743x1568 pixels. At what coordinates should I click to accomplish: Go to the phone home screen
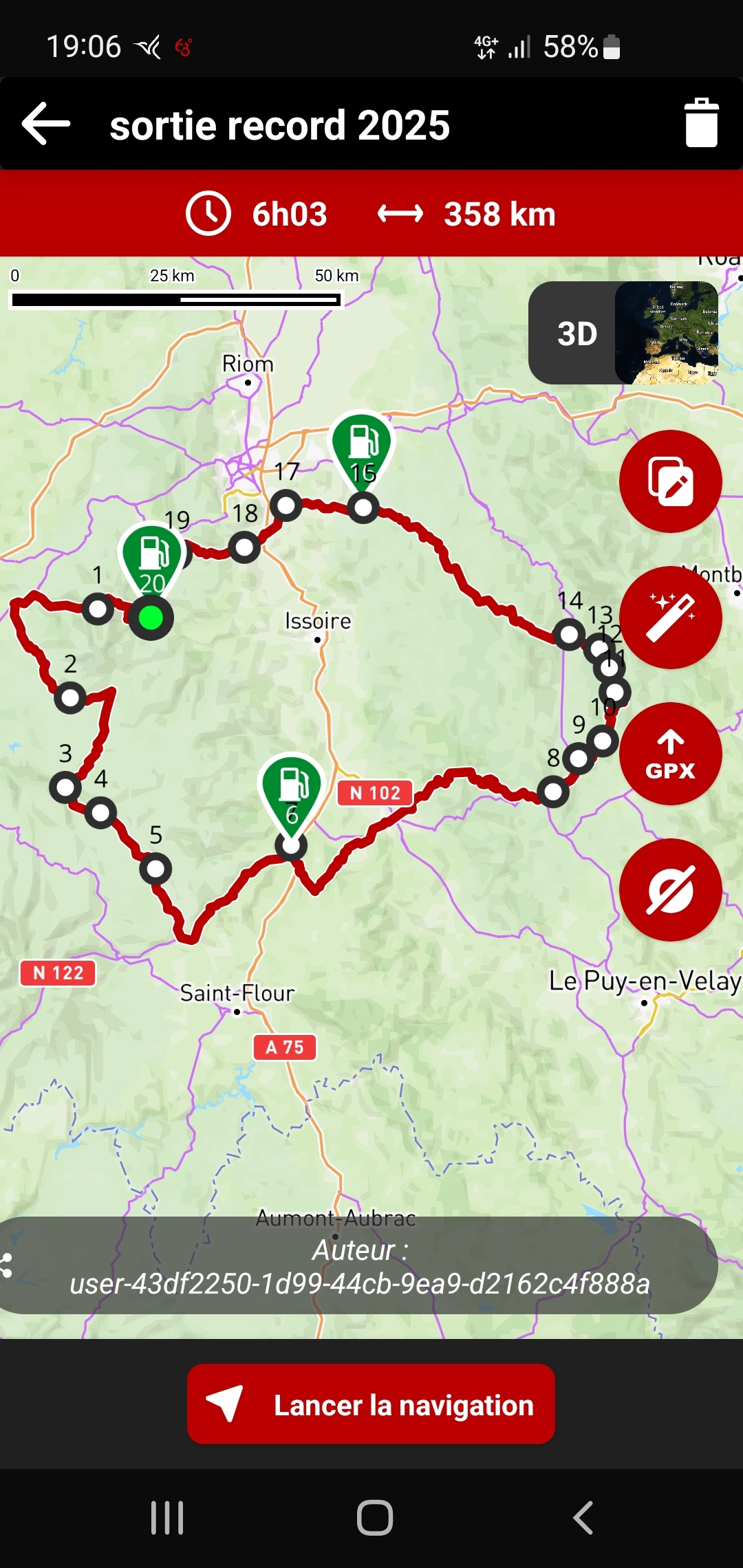pyautogui.click(x=375, y=1518)
